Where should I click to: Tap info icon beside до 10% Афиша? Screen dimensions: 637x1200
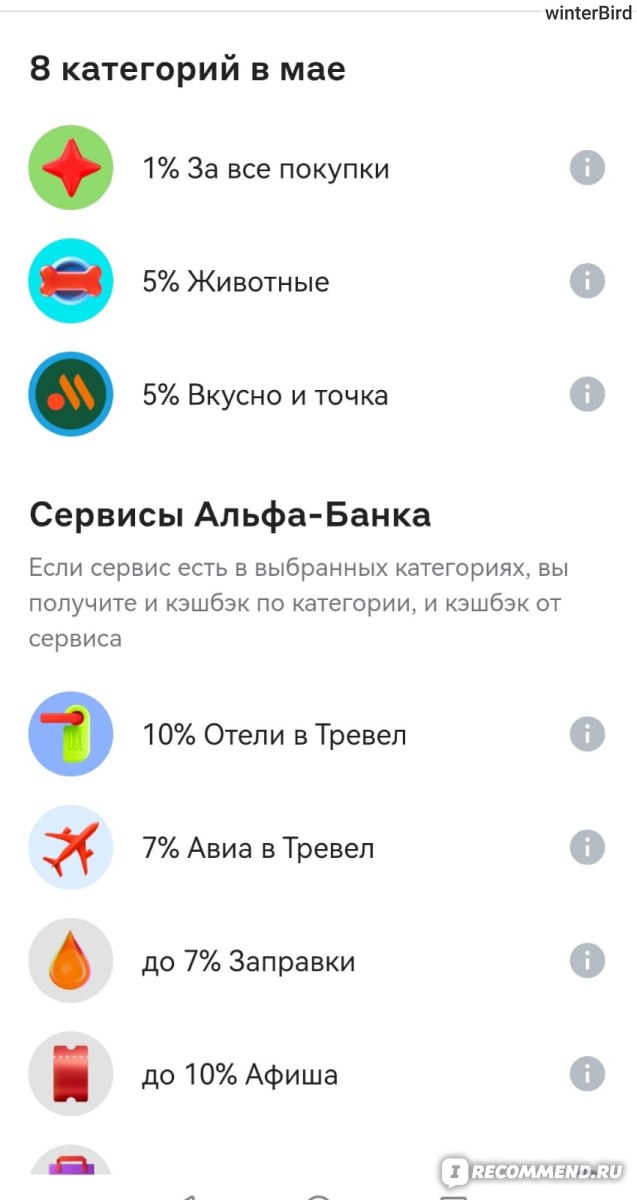tap(587, 1074)
